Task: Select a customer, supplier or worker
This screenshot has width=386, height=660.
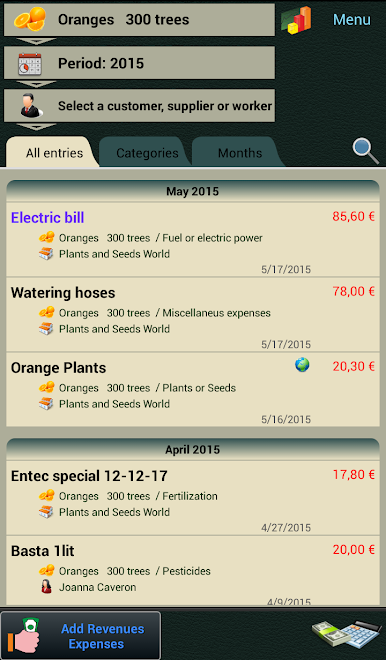Action: tap(139, 105)
